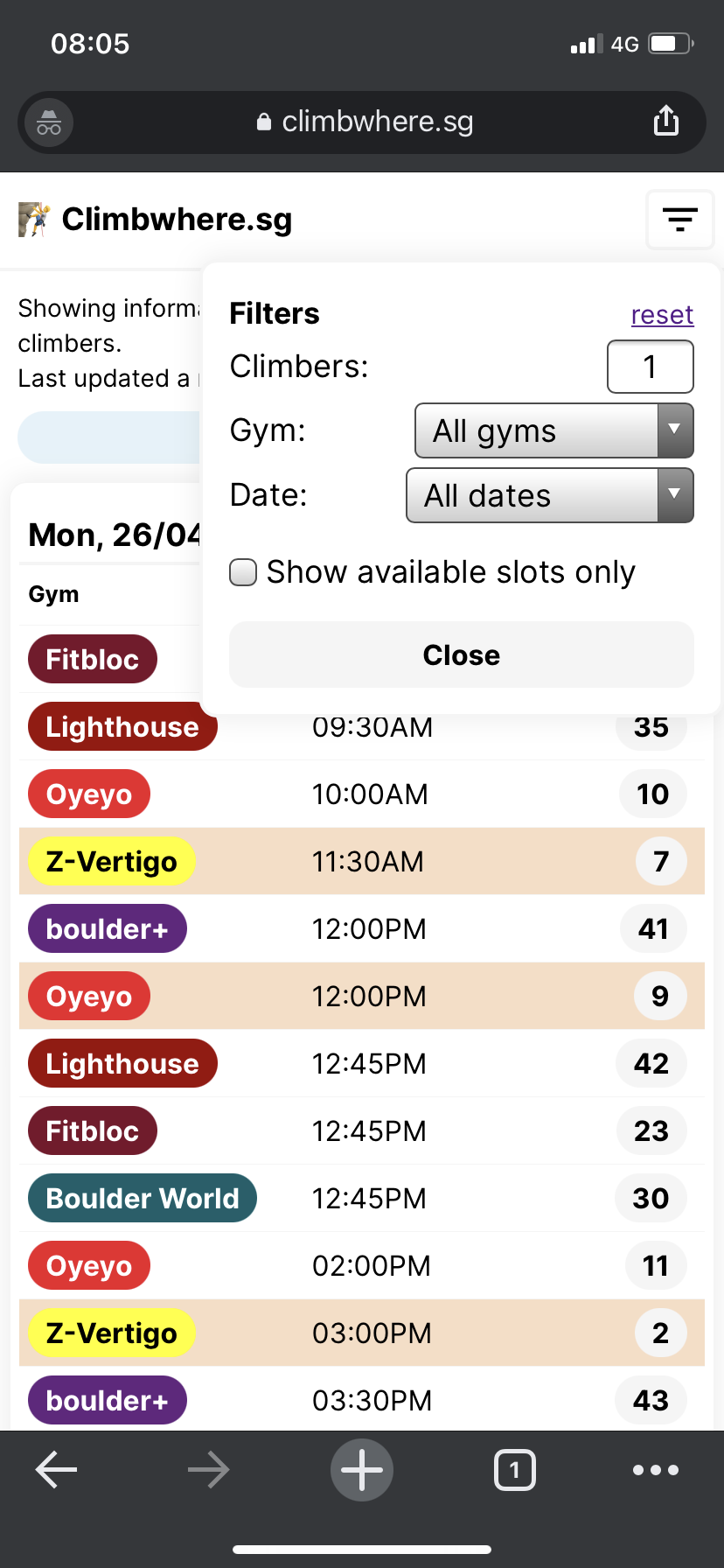724x1568 pixels.
Task: Edit the Climbers number field
Action: (x=650, y=367)
